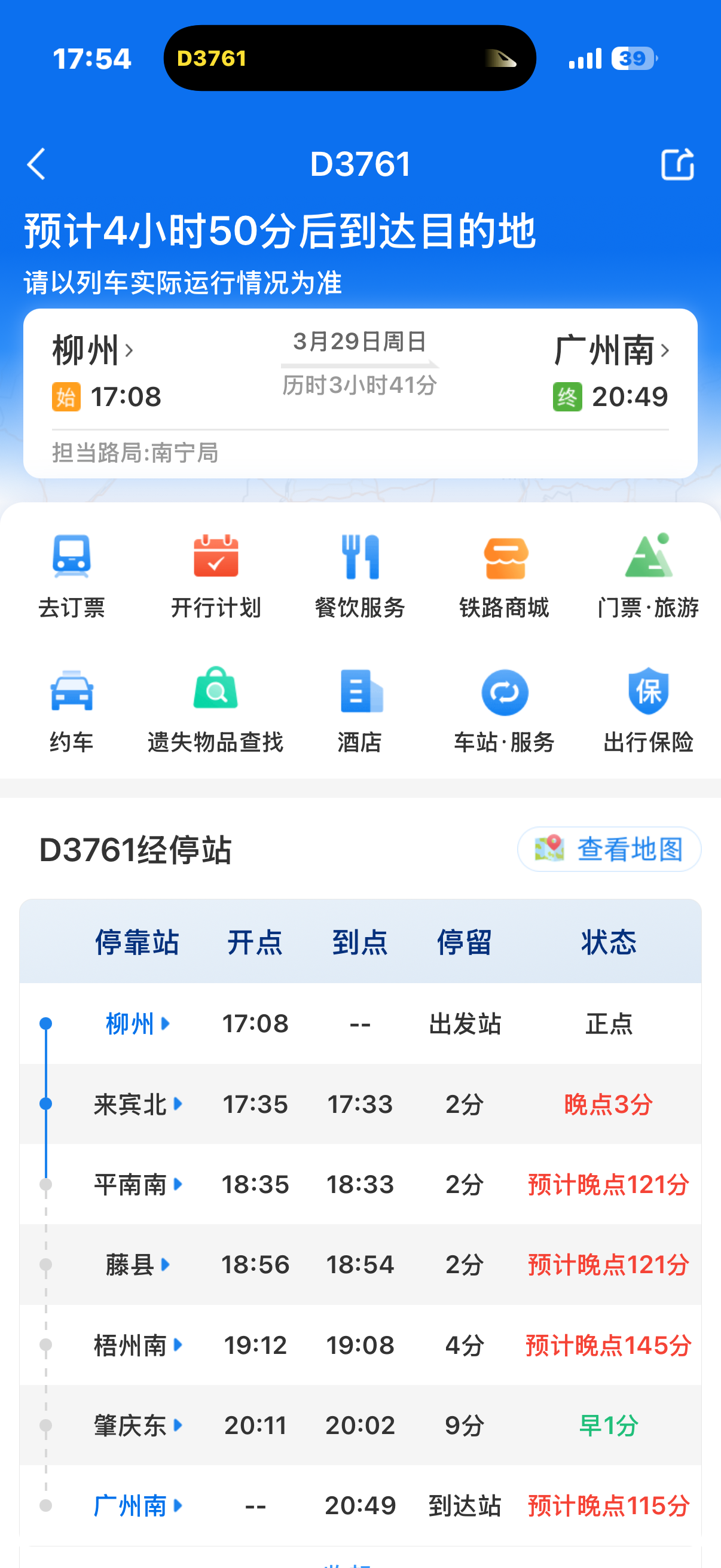Select 餐饮服务 dining service
This screenshot has height=1568, width=721.
tap(360, 576)
